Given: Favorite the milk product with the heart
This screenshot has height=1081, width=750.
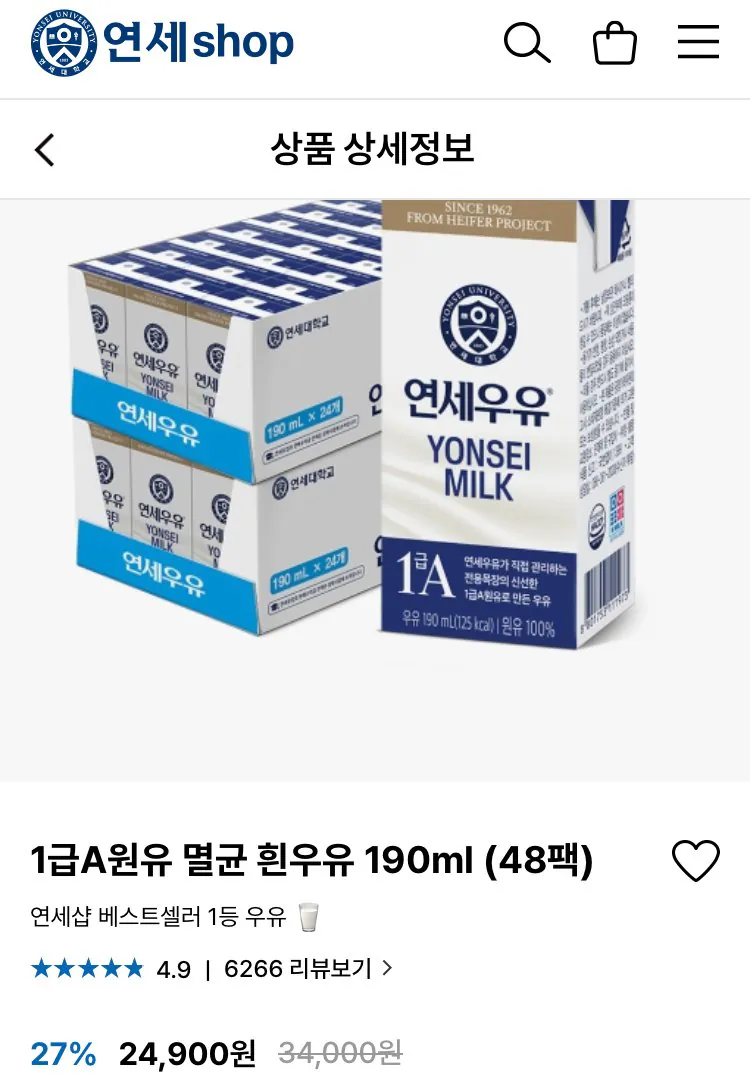Looking at the screenshot, I should (x=697, y=858).
